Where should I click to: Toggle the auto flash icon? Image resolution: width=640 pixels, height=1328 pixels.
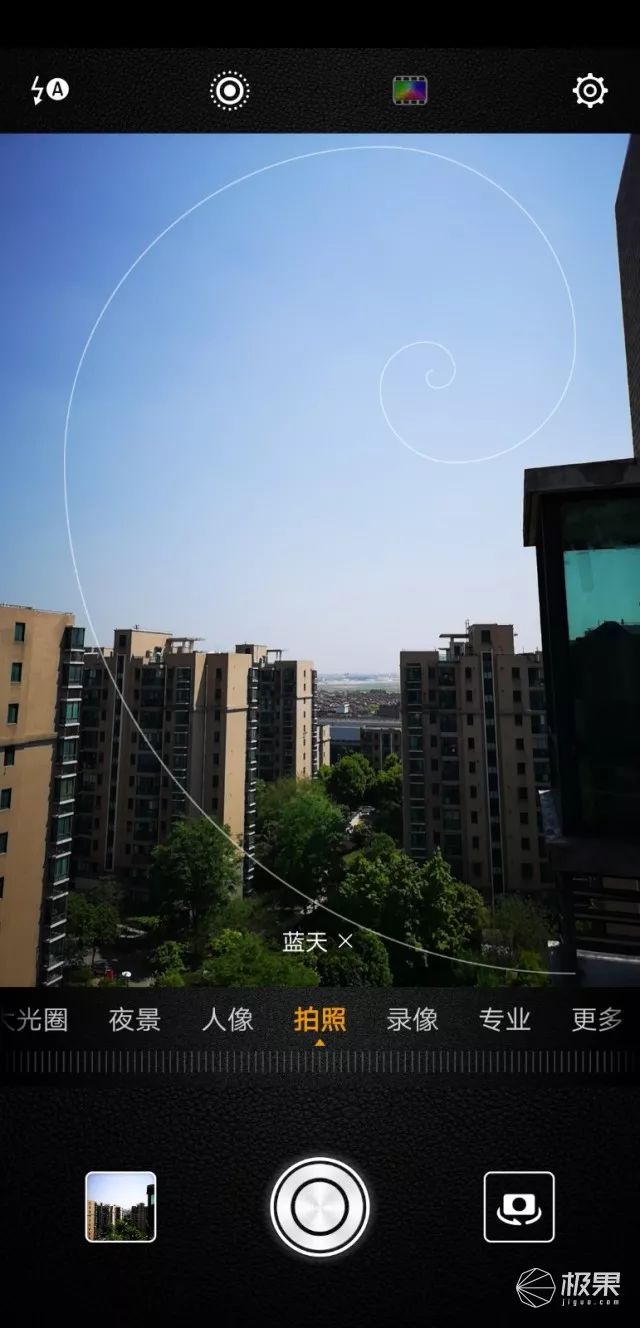pos(49,91)
